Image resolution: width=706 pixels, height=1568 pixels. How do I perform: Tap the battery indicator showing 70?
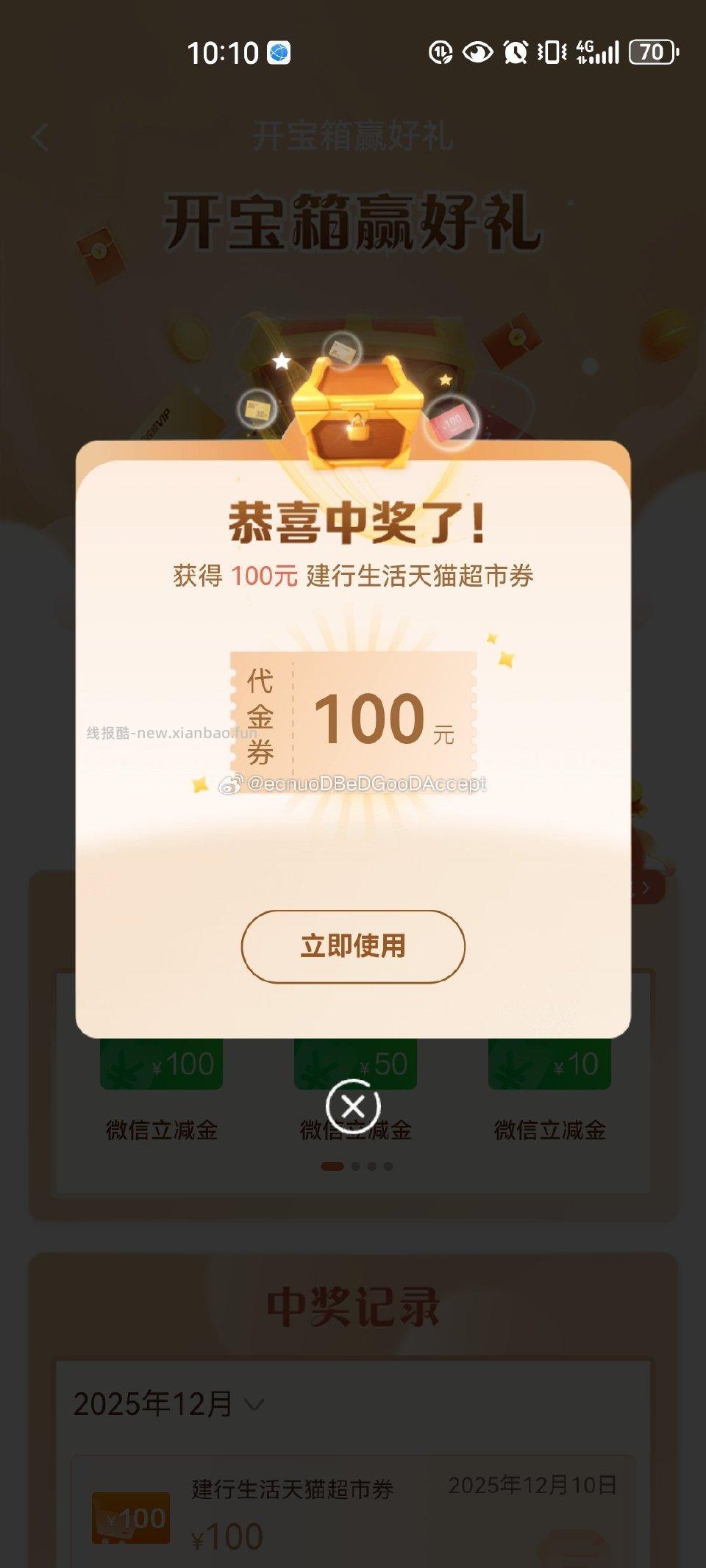[651, 51]
